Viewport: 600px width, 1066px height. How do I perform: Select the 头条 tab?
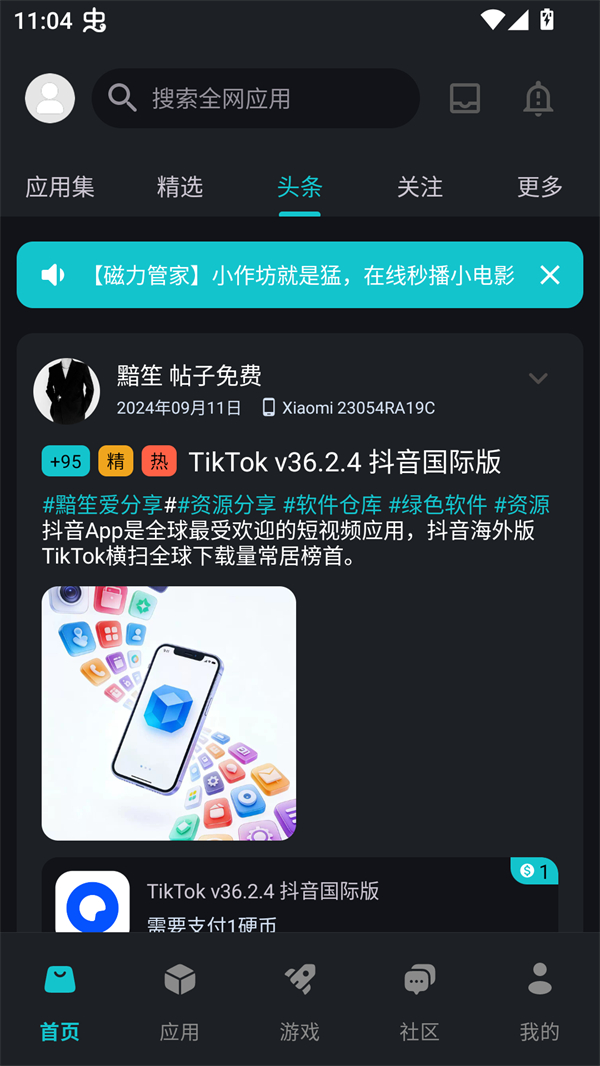(300, 187)
